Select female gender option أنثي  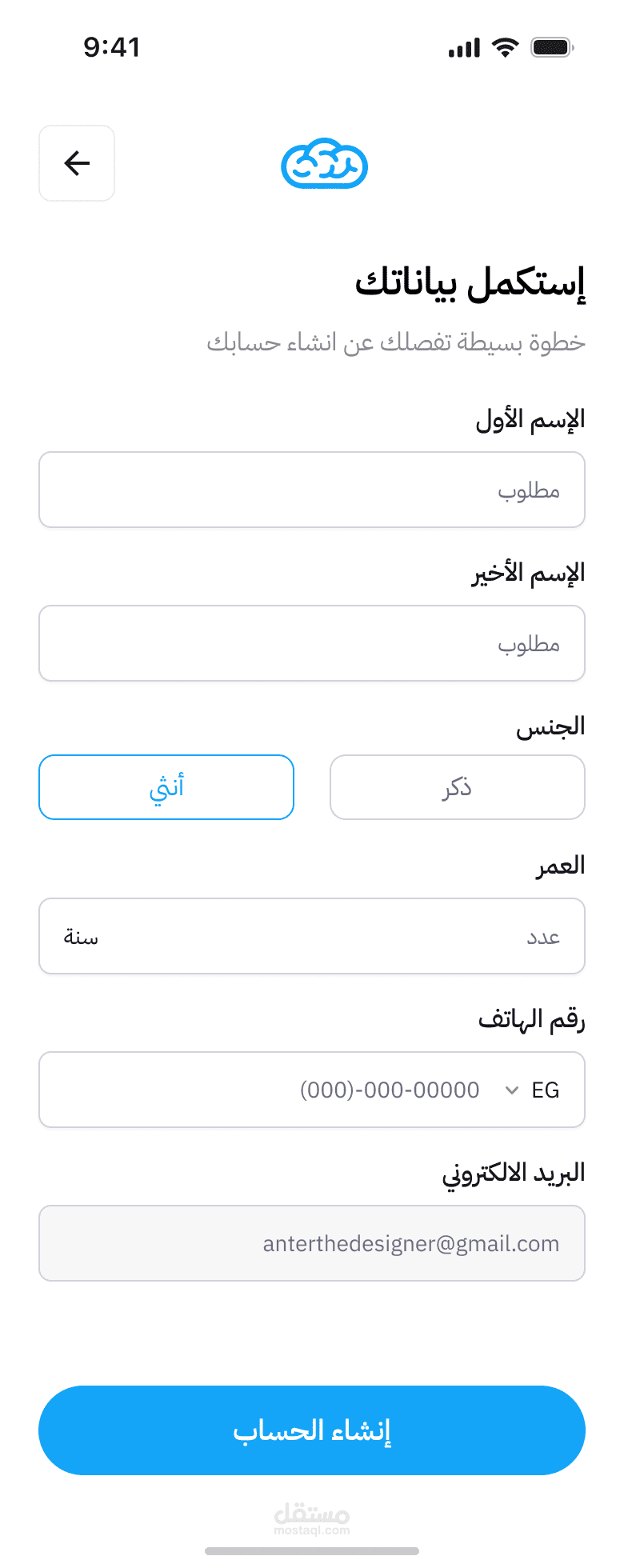[166, 787]
